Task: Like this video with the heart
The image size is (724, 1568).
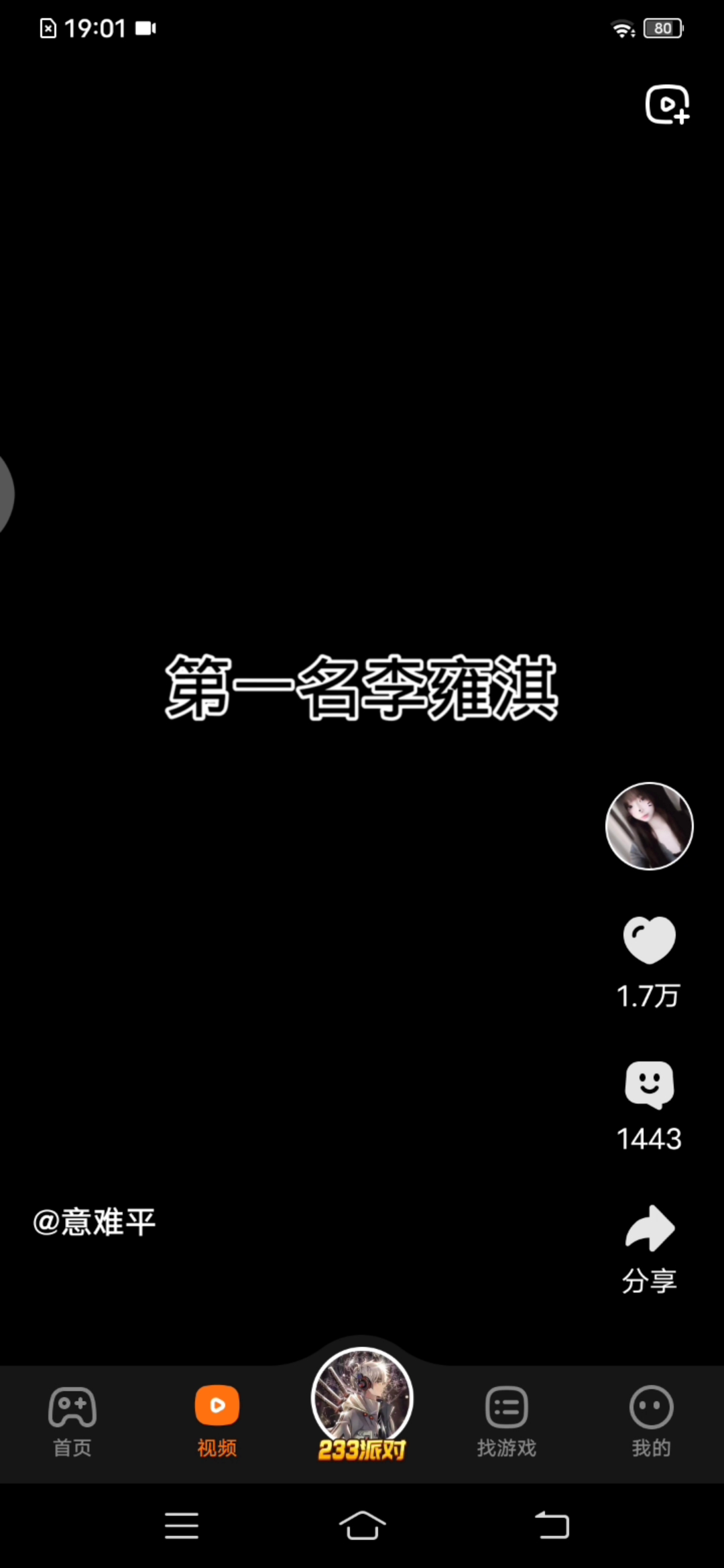Action: 649,939
